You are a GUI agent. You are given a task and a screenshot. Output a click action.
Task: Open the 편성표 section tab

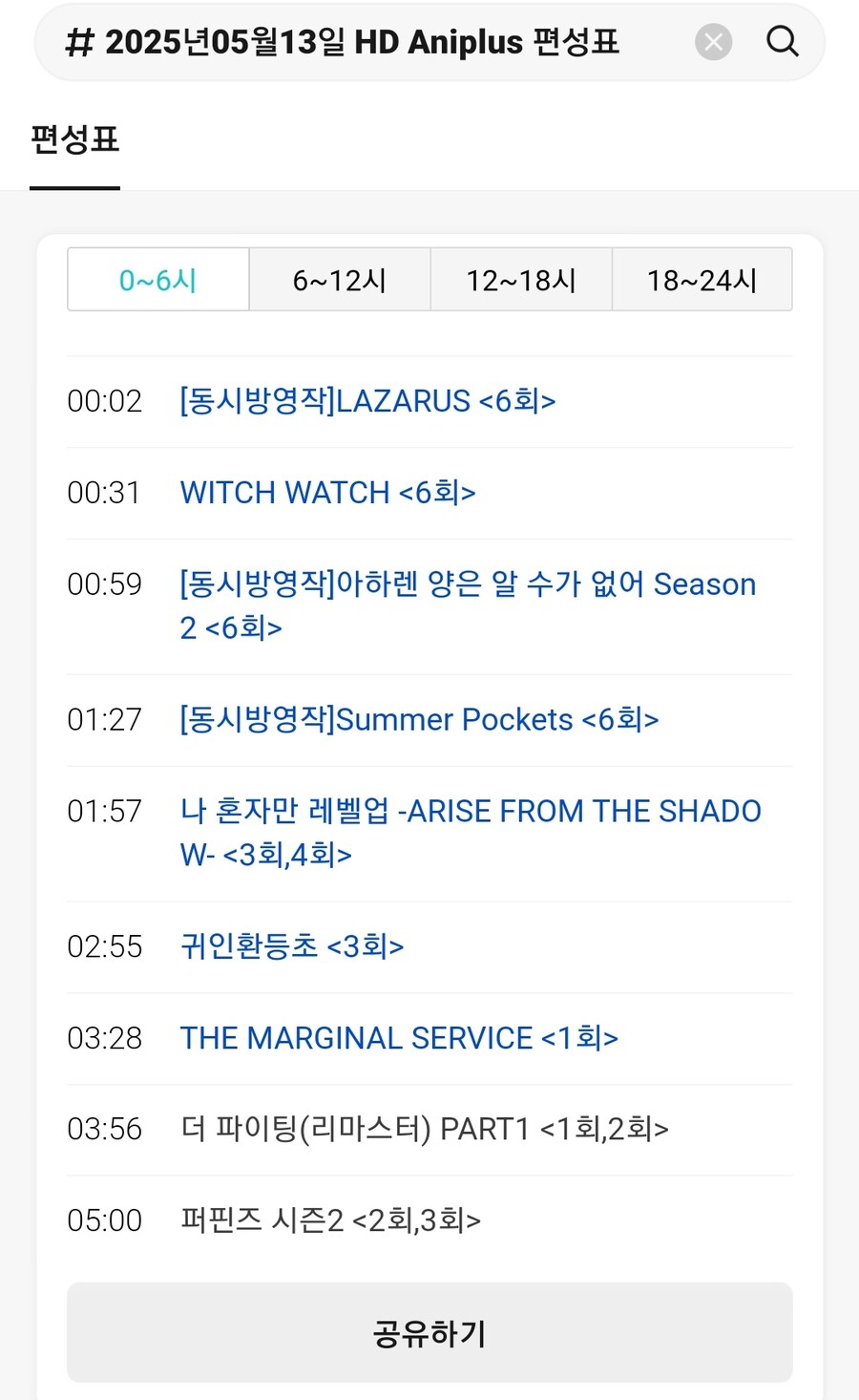point(74,140)
